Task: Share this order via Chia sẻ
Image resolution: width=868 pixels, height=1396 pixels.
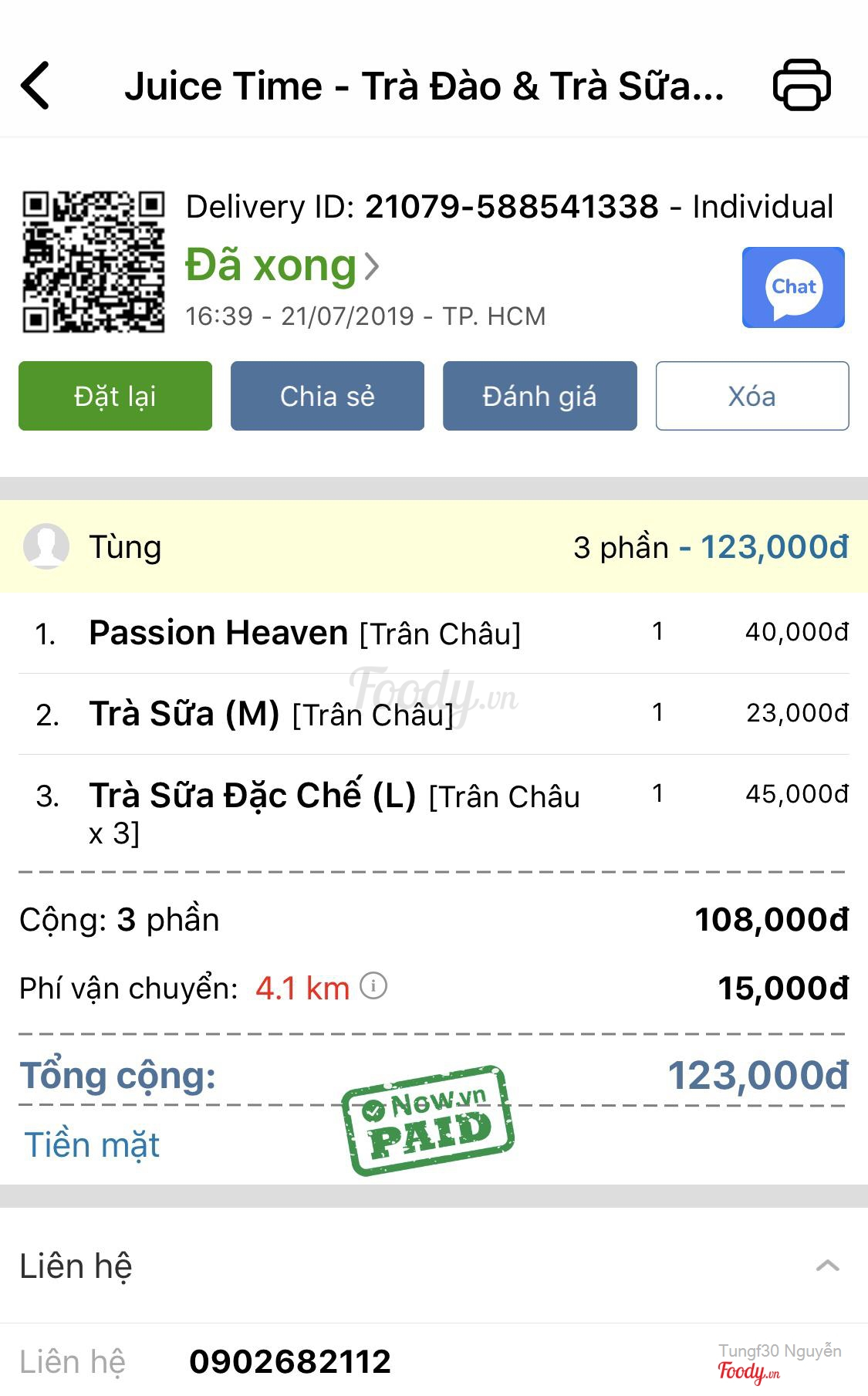Action: (327, 396)
